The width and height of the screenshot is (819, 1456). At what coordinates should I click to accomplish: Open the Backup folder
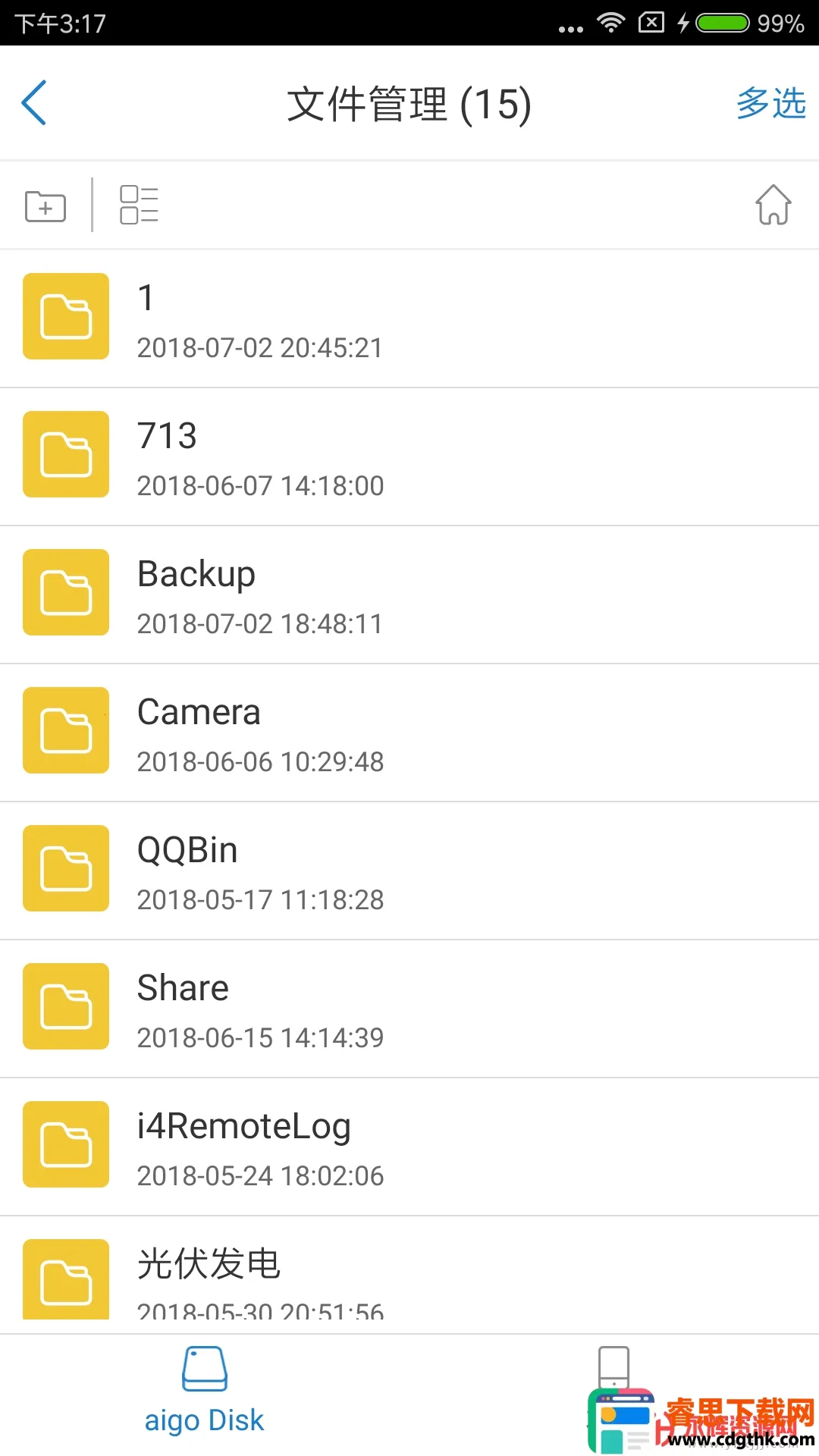click(x=409, y=595)
